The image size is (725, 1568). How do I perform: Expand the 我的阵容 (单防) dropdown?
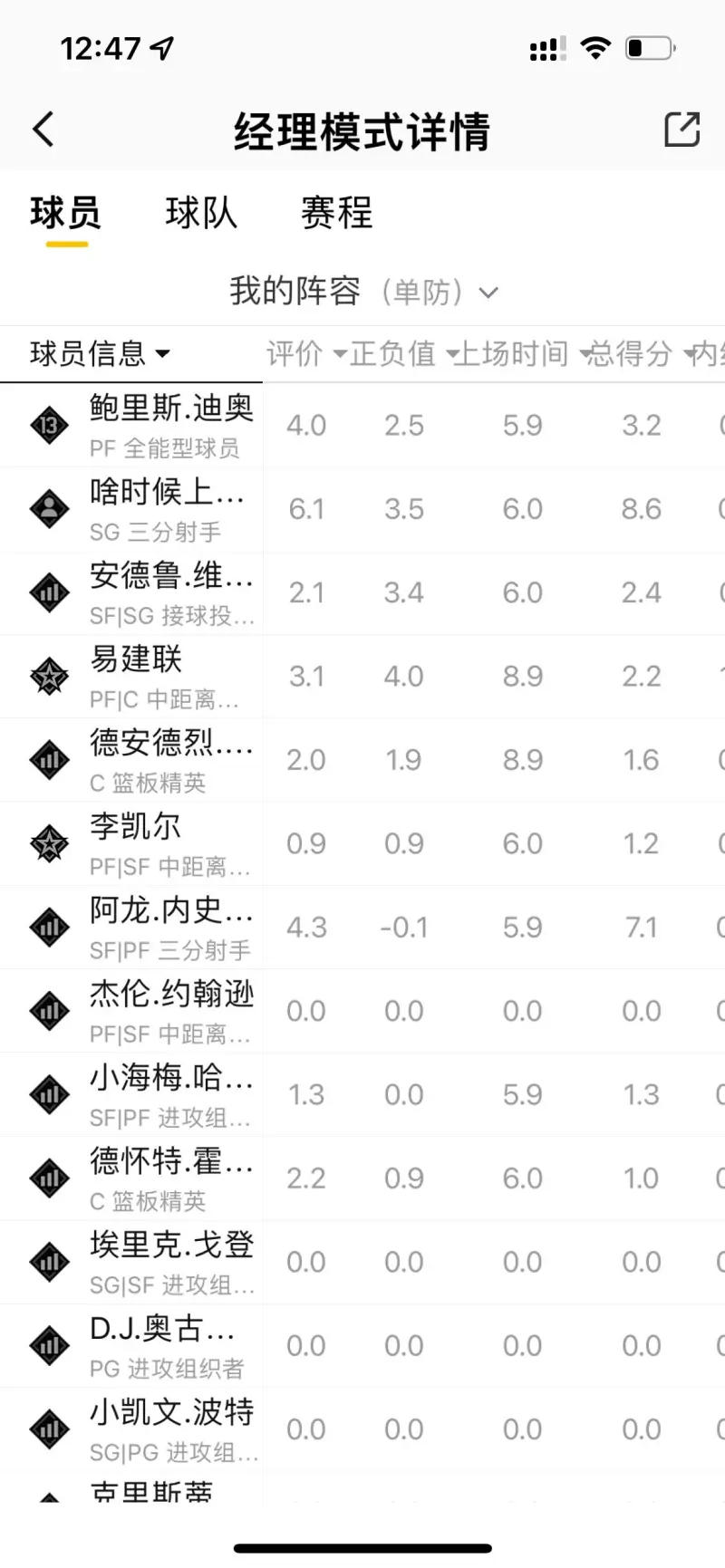pos(362,292)
